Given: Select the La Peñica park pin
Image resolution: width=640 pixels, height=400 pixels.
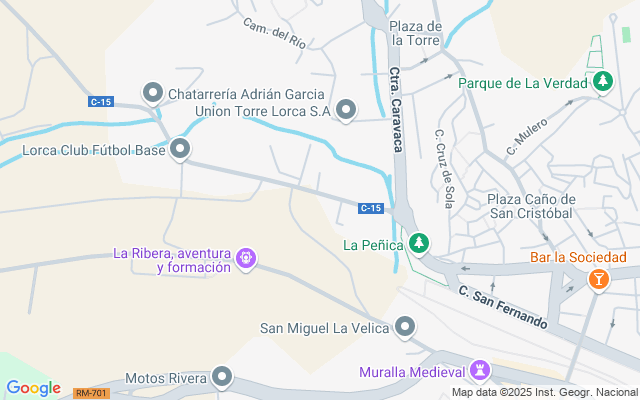Looking at the screenshot, I should tap(419, 244).
